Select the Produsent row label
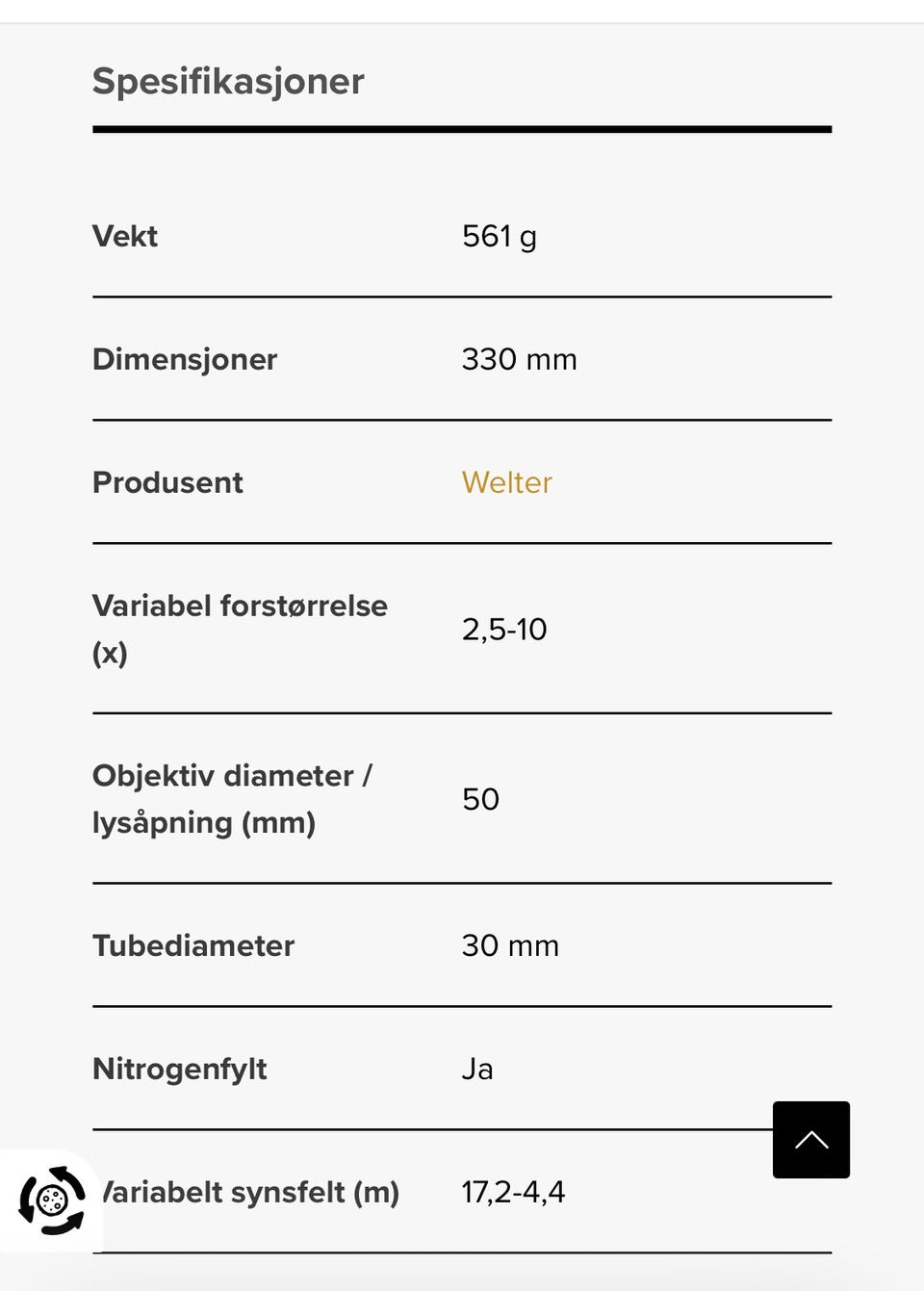The image size is (924, 1291). (167, 482)
